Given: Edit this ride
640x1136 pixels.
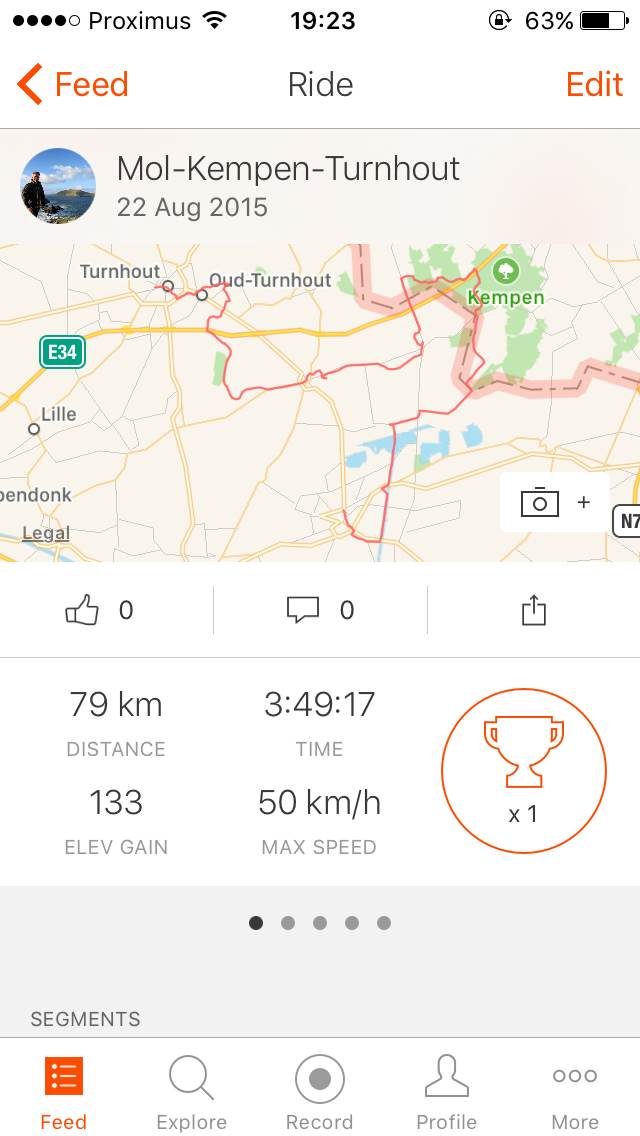Looking at the screenshot, I should point(594,85).
